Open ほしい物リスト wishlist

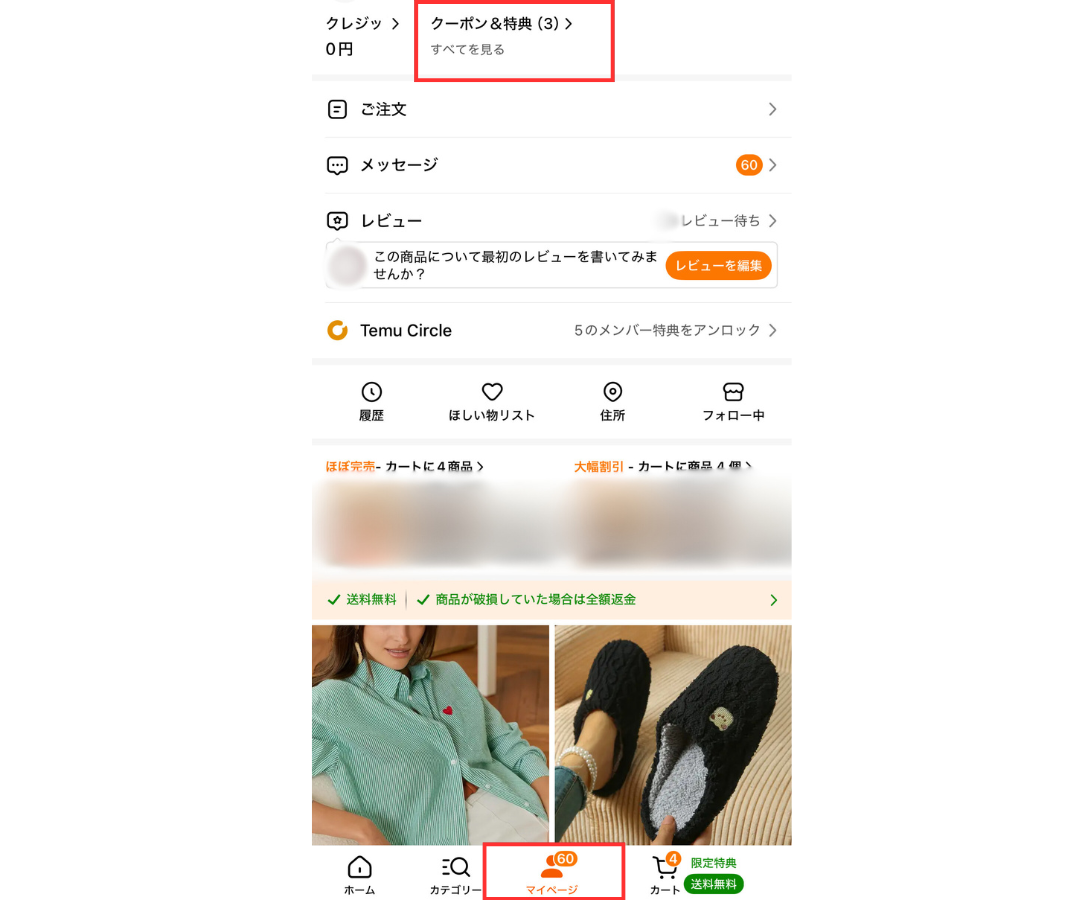491,401
